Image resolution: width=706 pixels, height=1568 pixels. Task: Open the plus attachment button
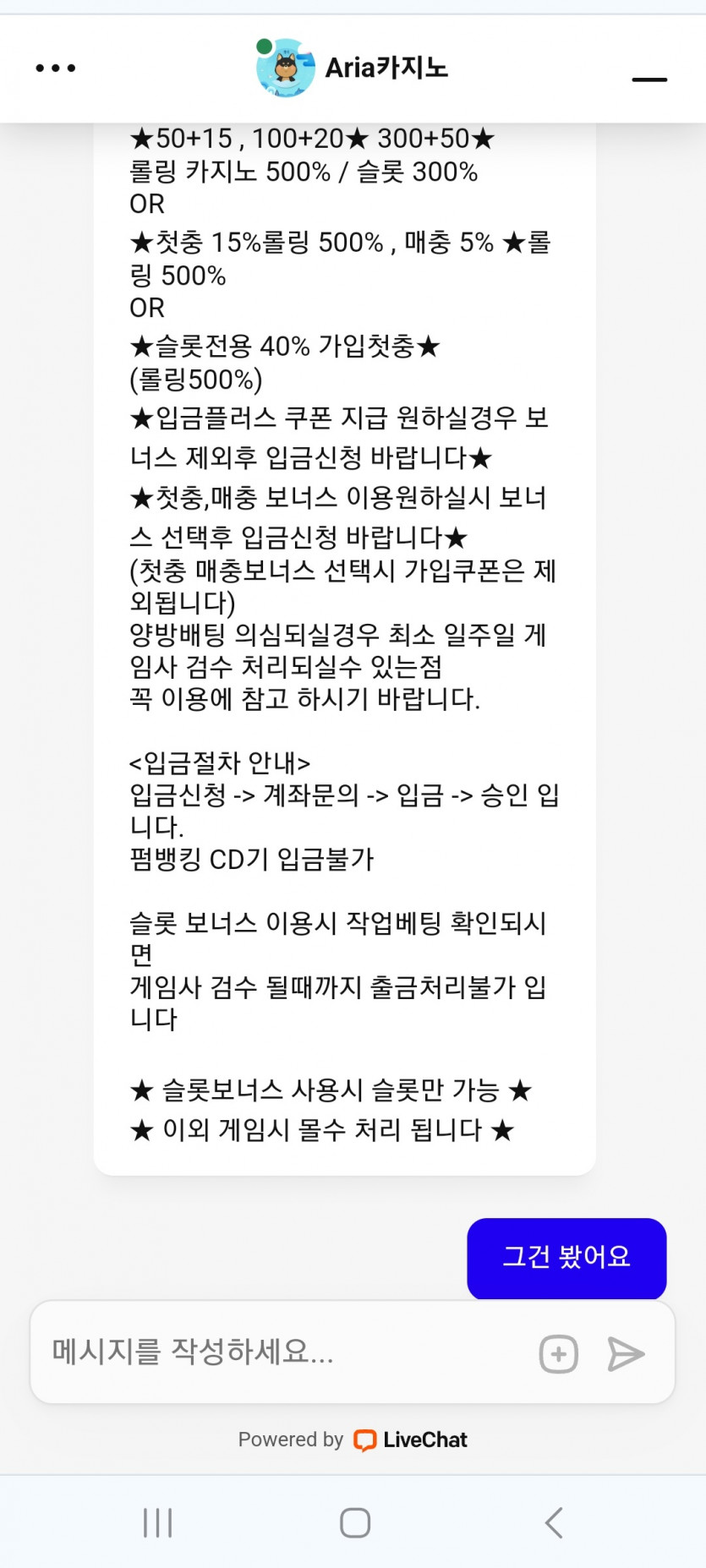(559, 1354)
